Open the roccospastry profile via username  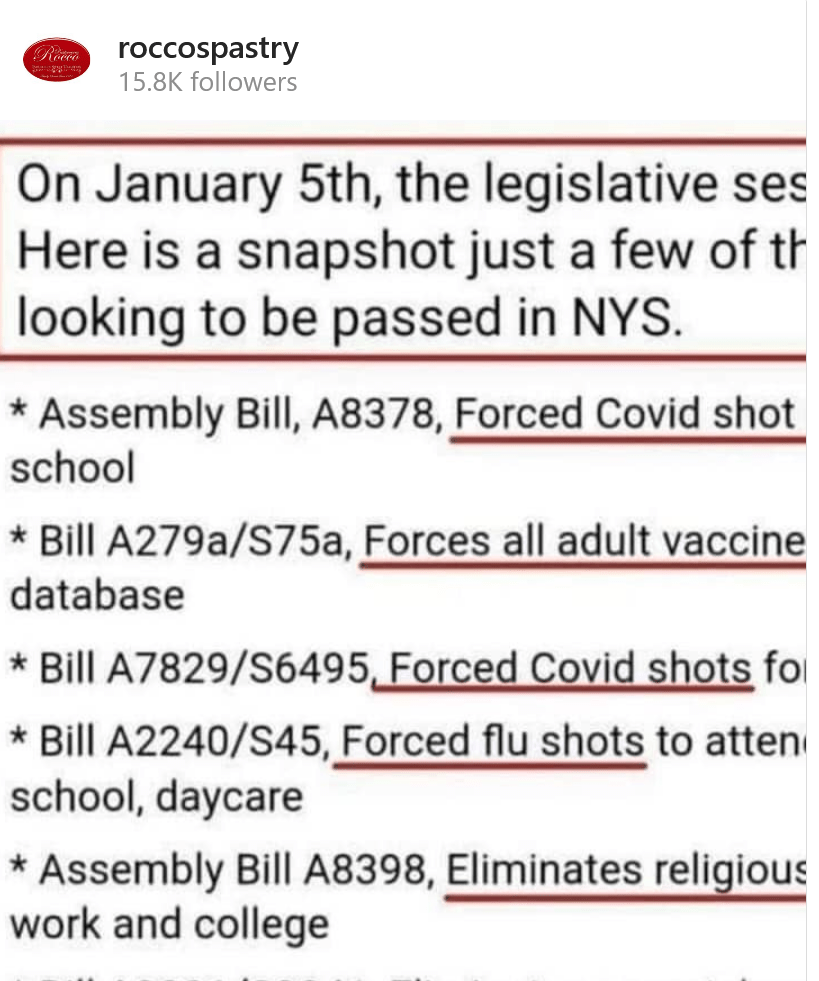(x=208, y=48)
